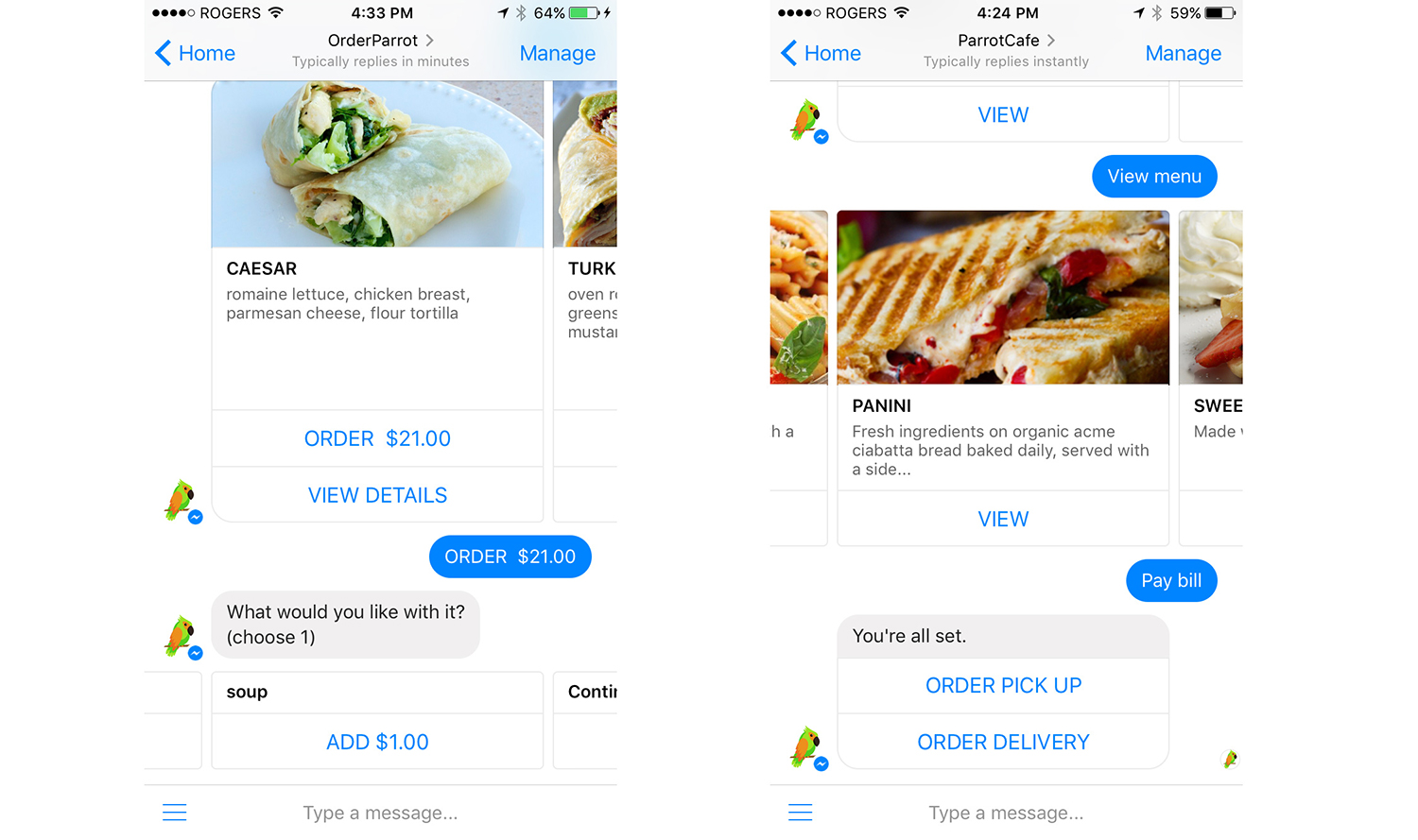This screenshot has width=1418, height=840.
Task: Open Manage in the OrderParrot chat
Action: click(x=557, y=54)
